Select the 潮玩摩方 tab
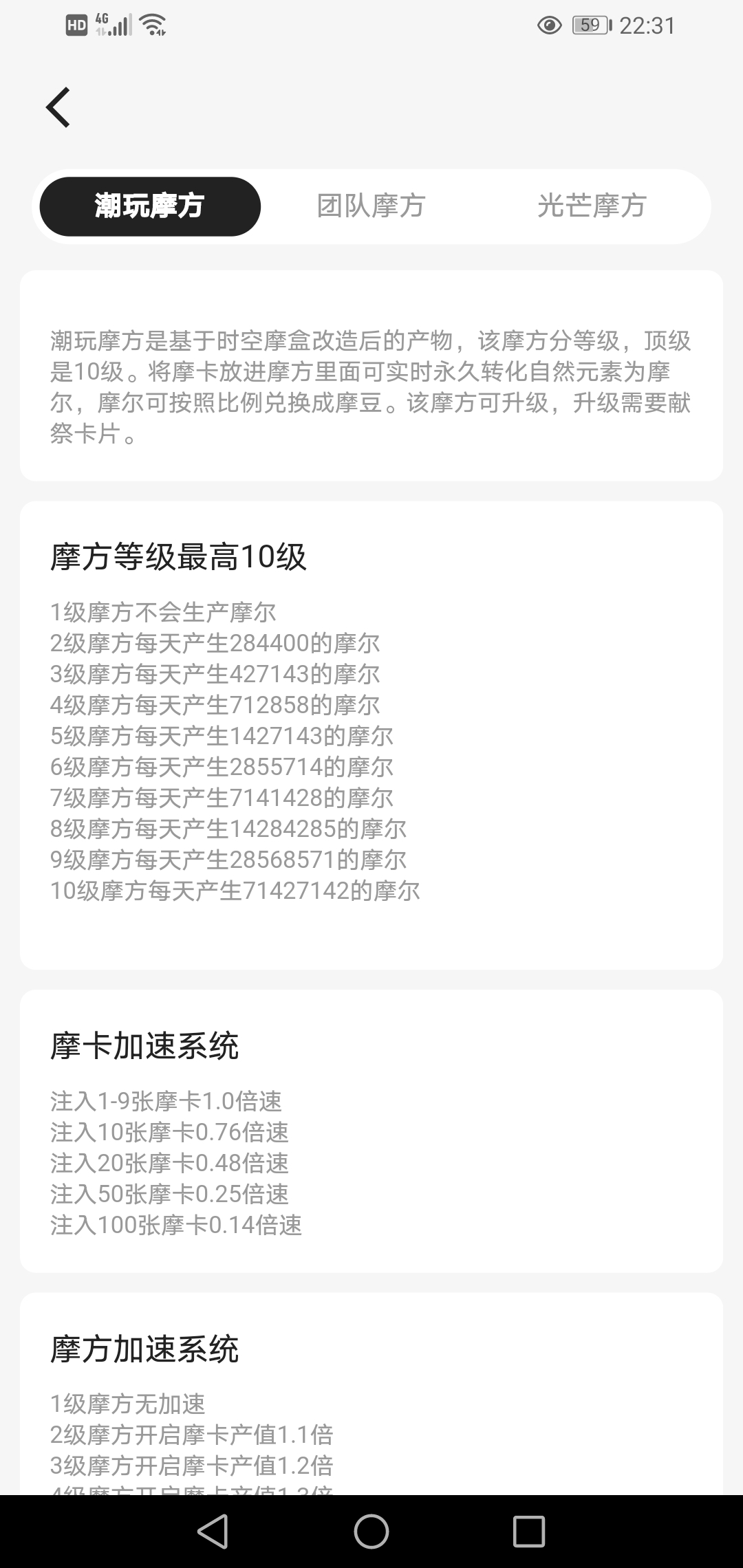This screenshot has width=743, height=1568. (150, 206)
